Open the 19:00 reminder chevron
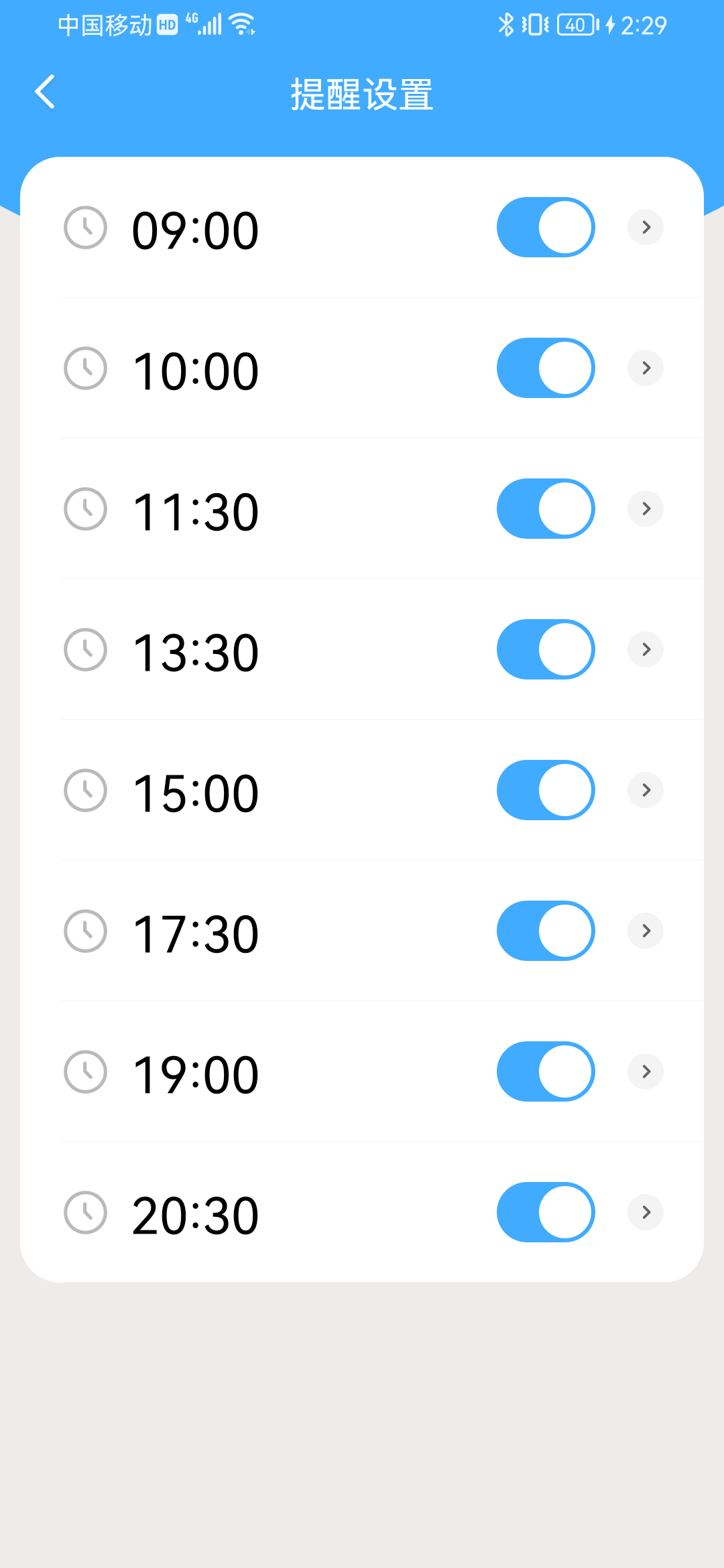724x1568 pixels. click(646, 1071)
